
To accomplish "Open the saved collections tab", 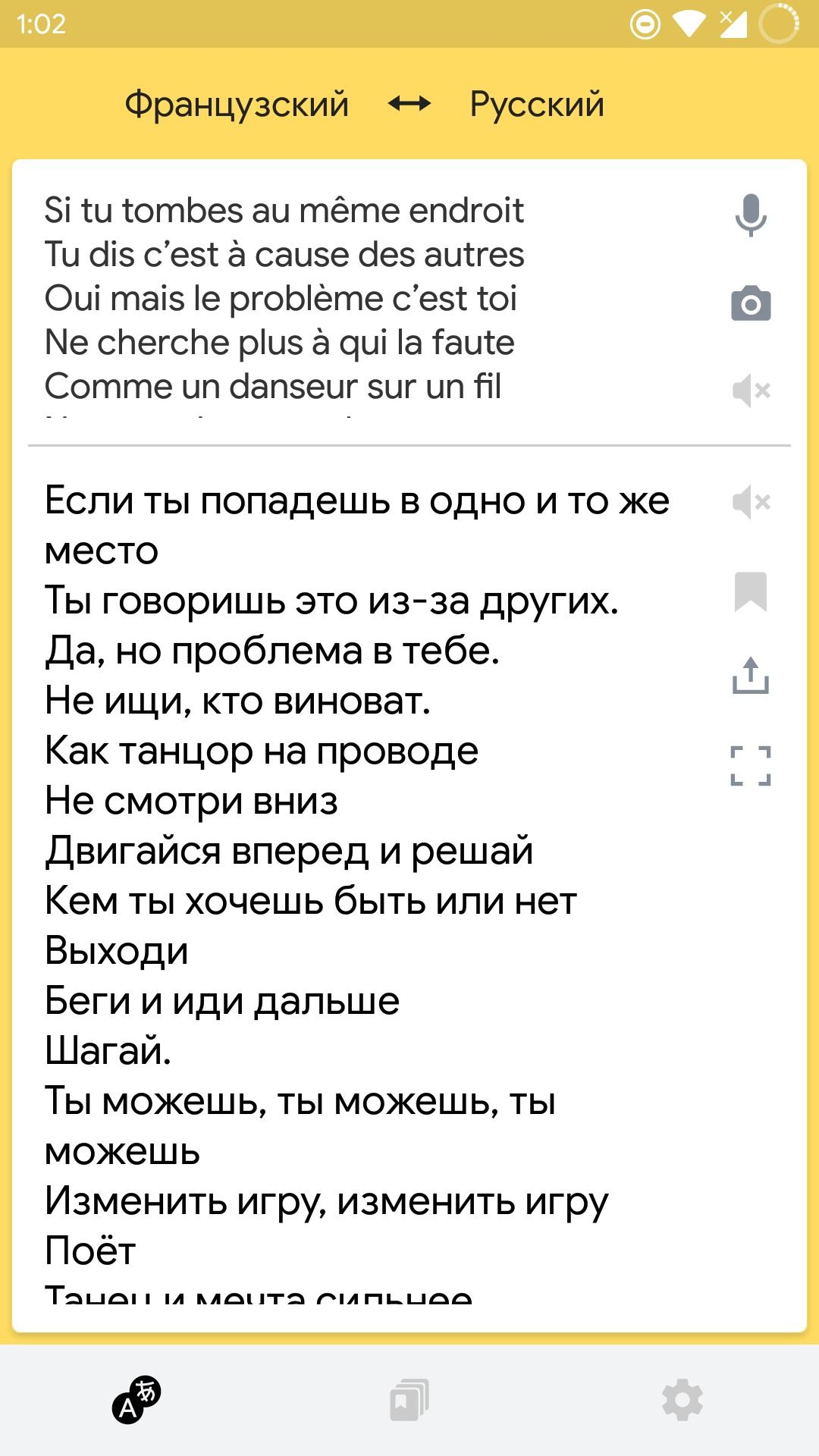I will [x=409, y=1399].
